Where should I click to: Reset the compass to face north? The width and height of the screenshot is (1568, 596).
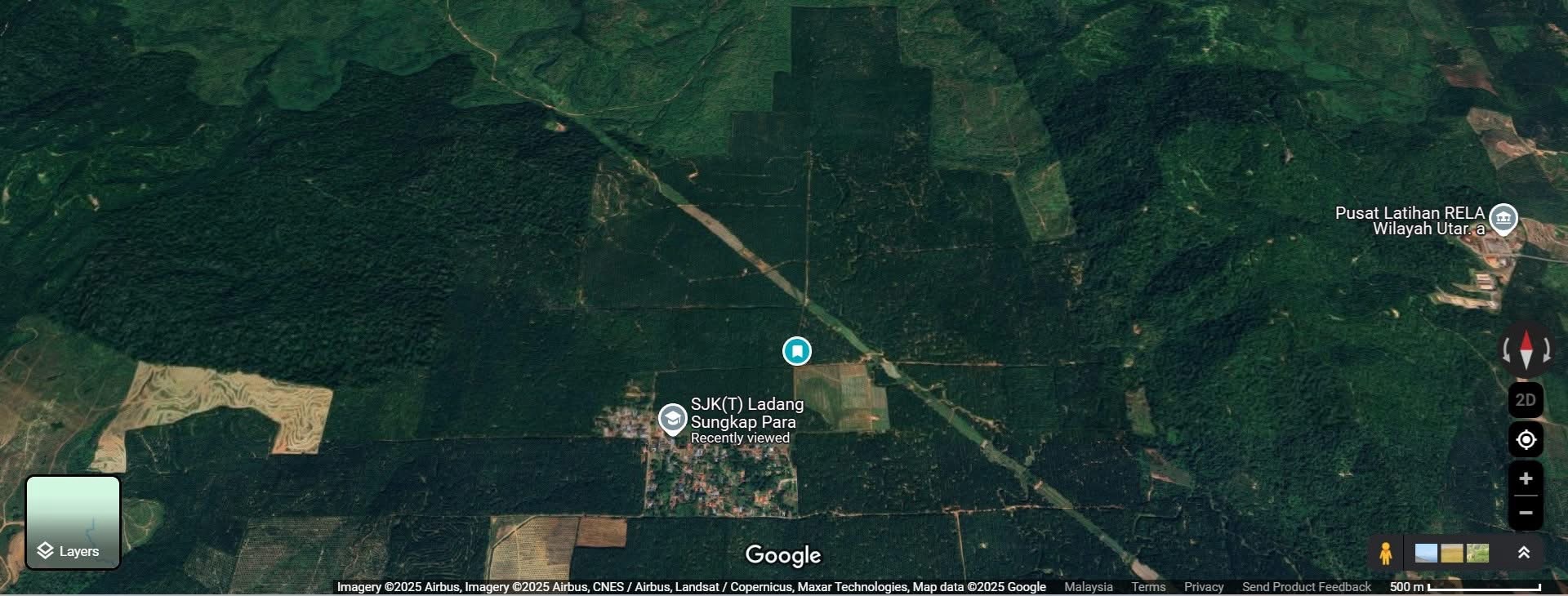click(1526, 349)
